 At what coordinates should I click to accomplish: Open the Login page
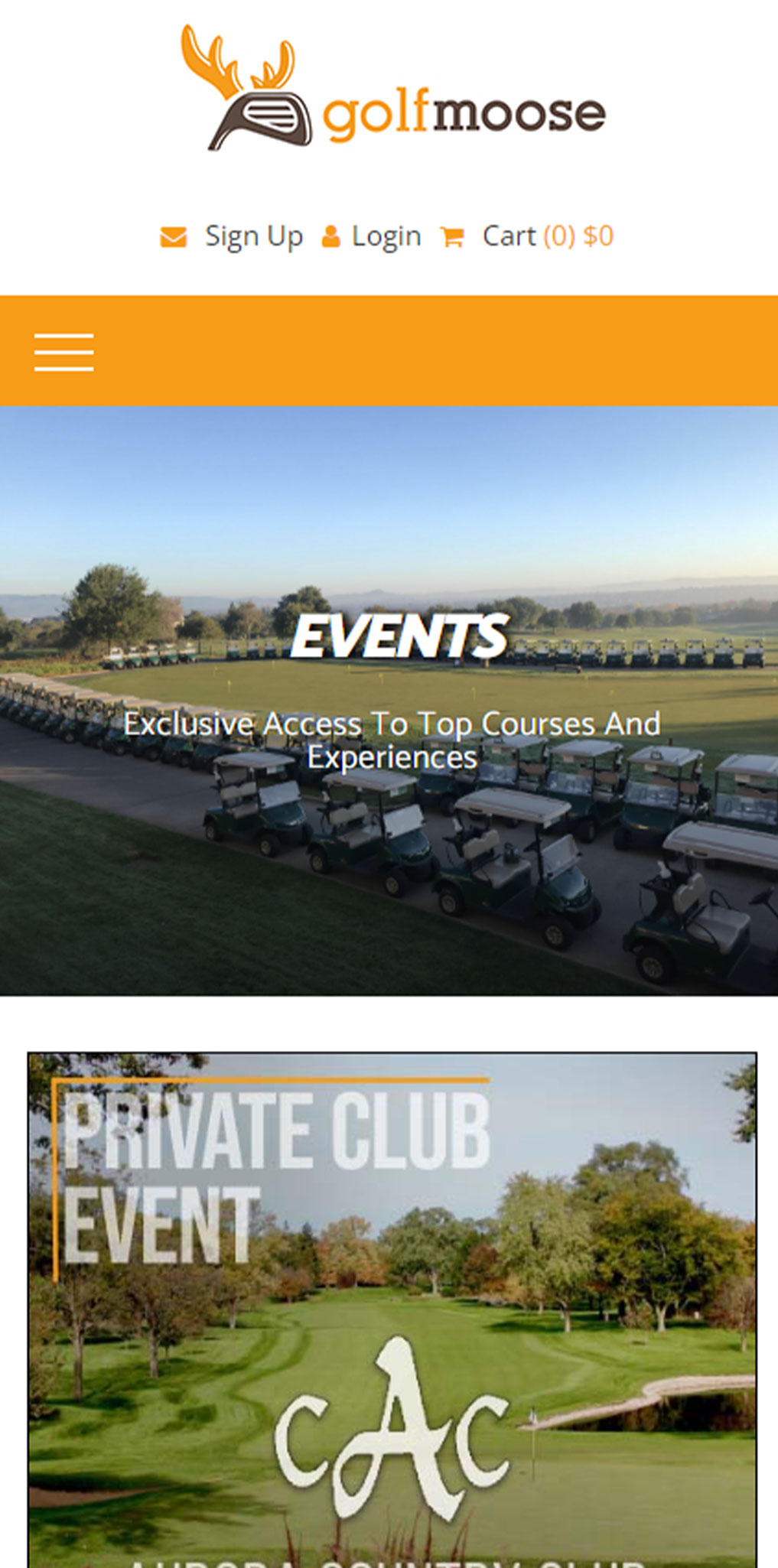pos(385,236)
